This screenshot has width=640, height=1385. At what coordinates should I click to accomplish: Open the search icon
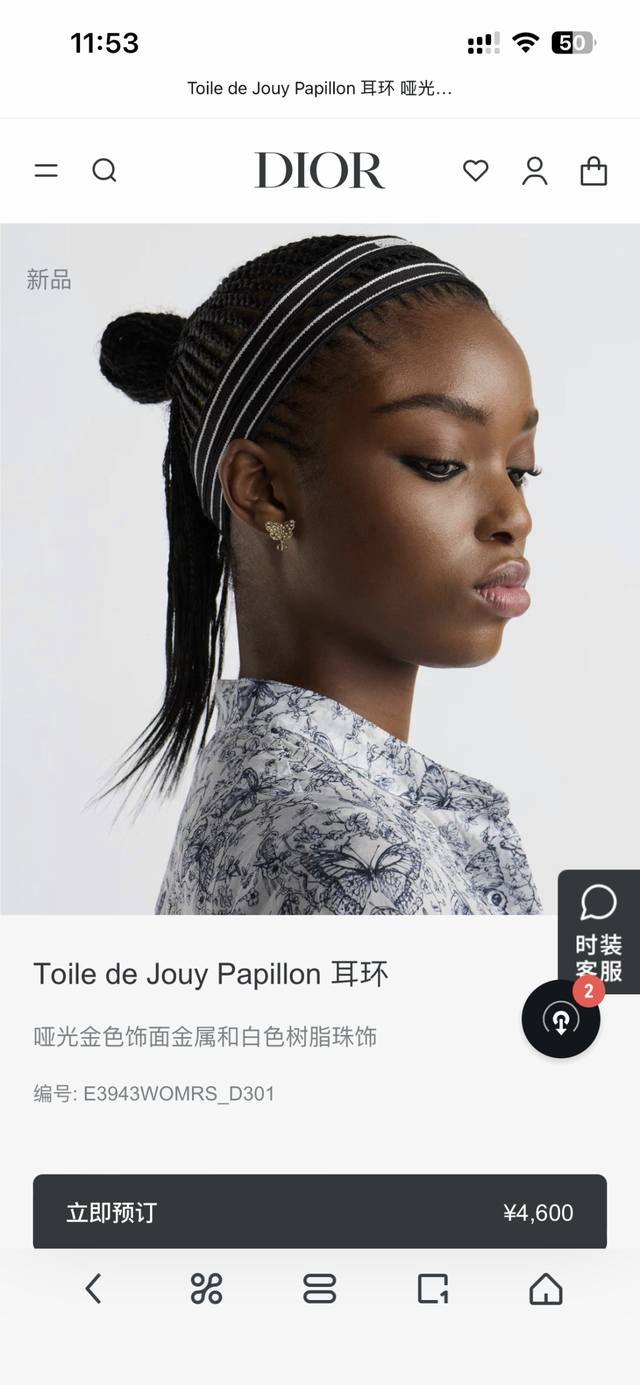point(104,171)
